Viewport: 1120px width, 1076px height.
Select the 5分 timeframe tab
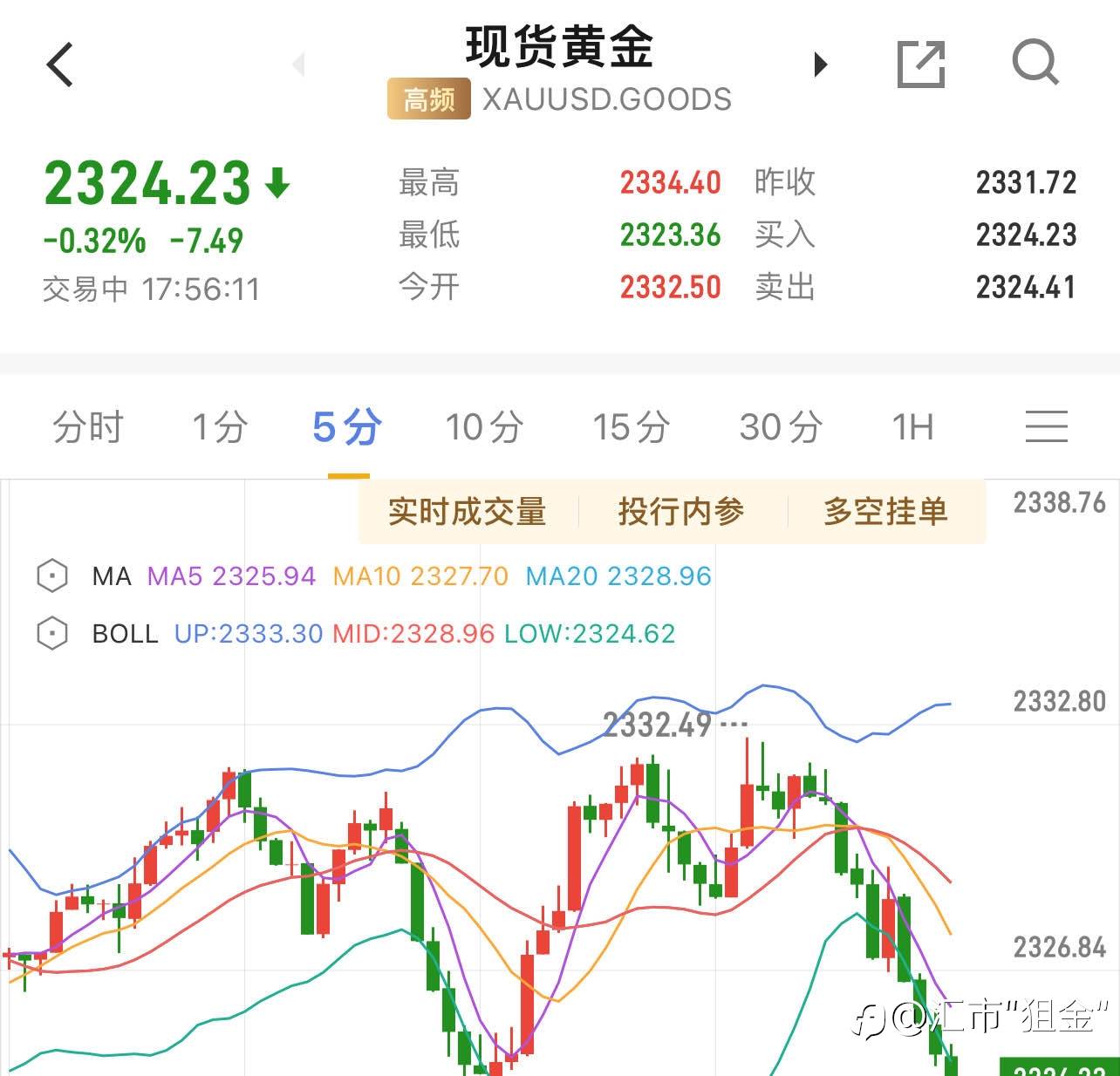pyautogui.click(x=347, y=427)
